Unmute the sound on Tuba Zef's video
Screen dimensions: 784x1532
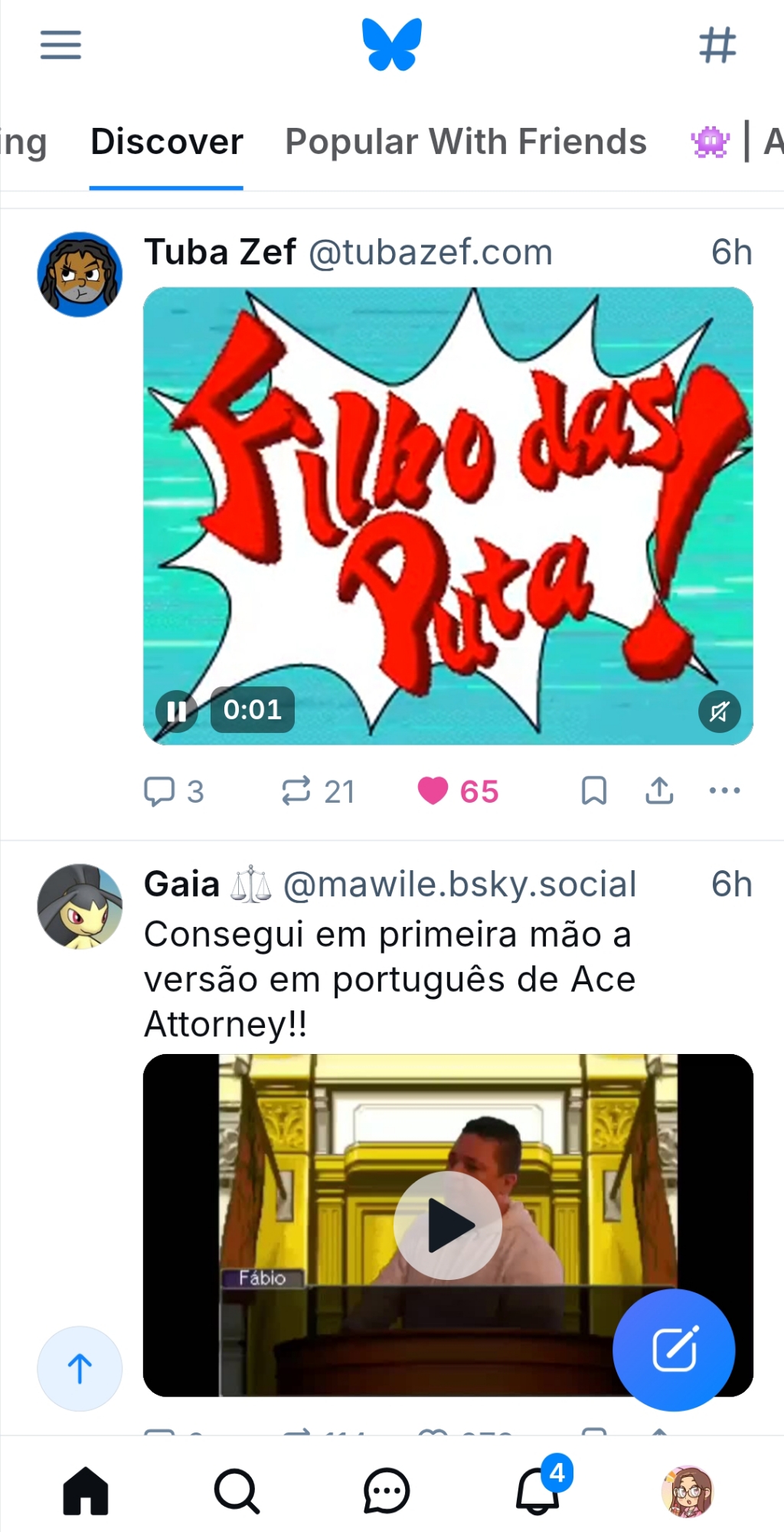[x=719, y=712]
